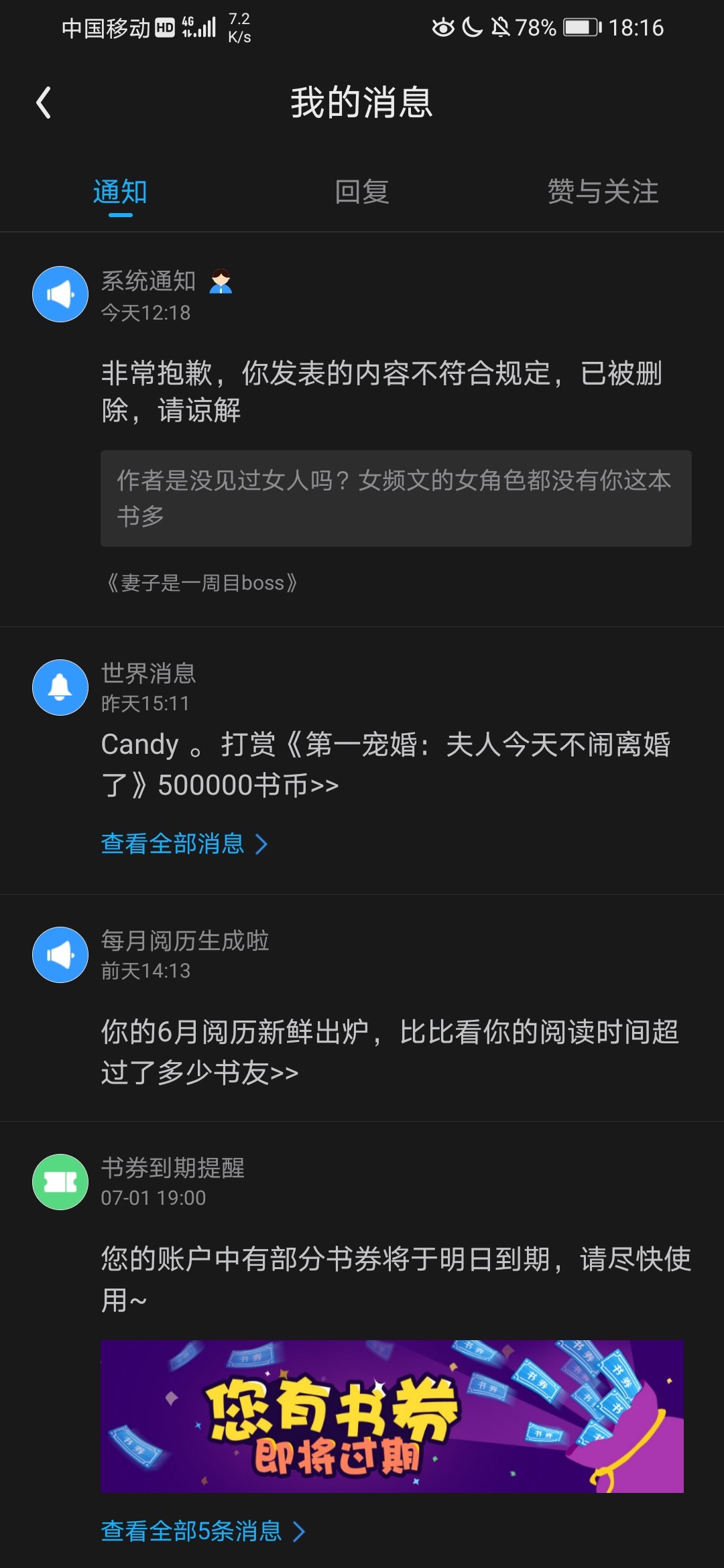The width and height of the screenshot is (724, 1568).
Task: Go back from 我的消息
Action: click(x=44, y=103)
